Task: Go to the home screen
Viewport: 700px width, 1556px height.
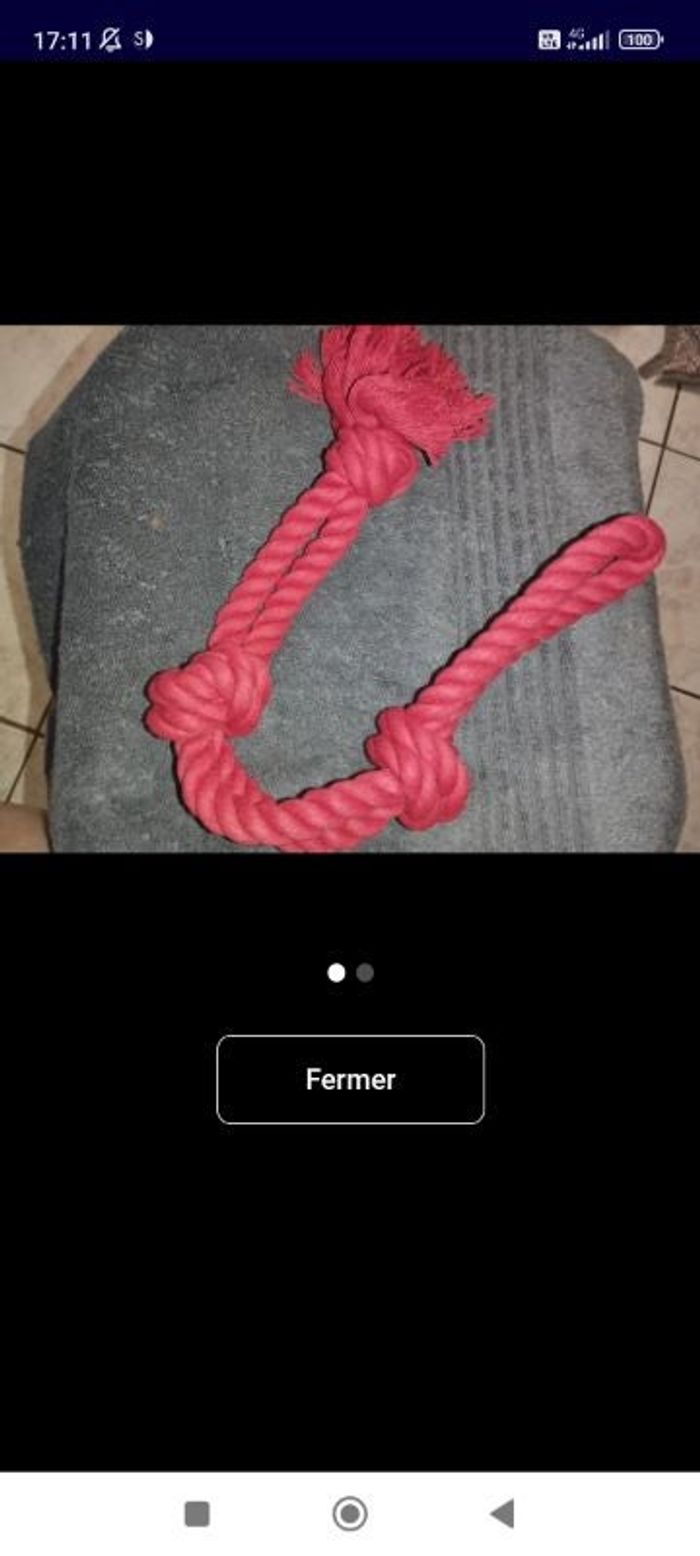Action: point(350,1514)
